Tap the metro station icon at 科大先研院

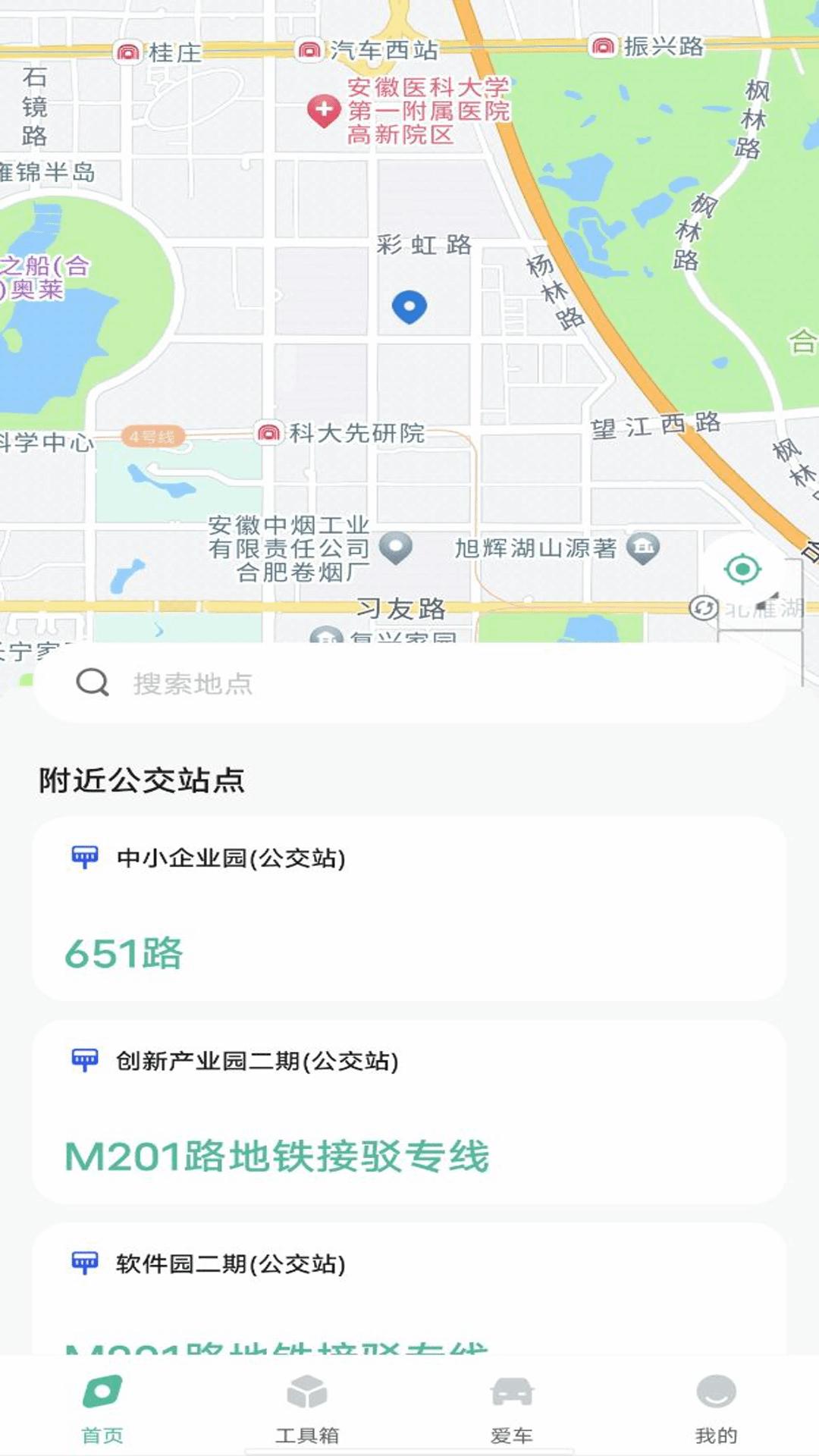click(268, 433)
